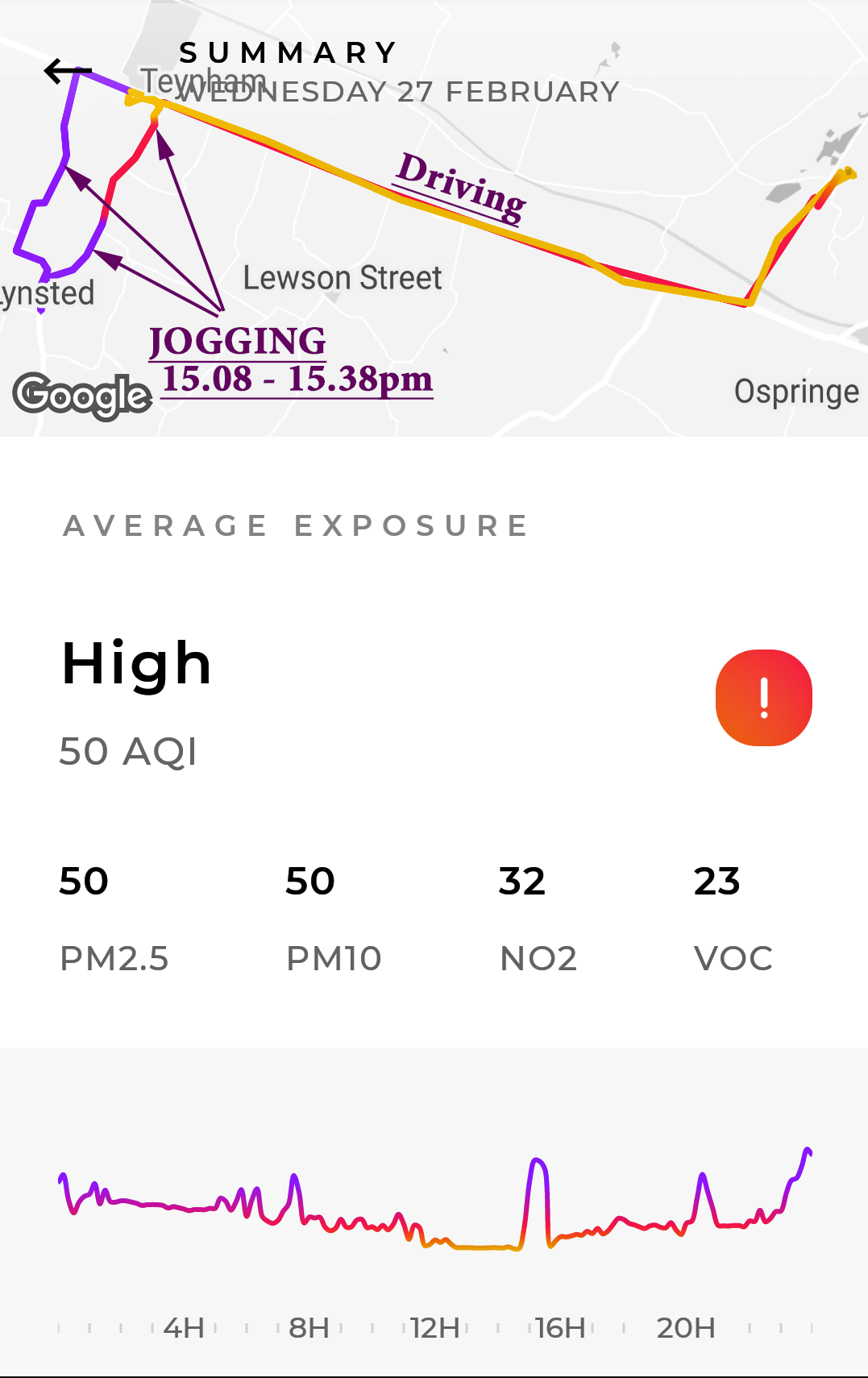Select the NO2 reading
Image resolution: width=868 pixels, height=1378 pixels.
[x=538, y=918]
